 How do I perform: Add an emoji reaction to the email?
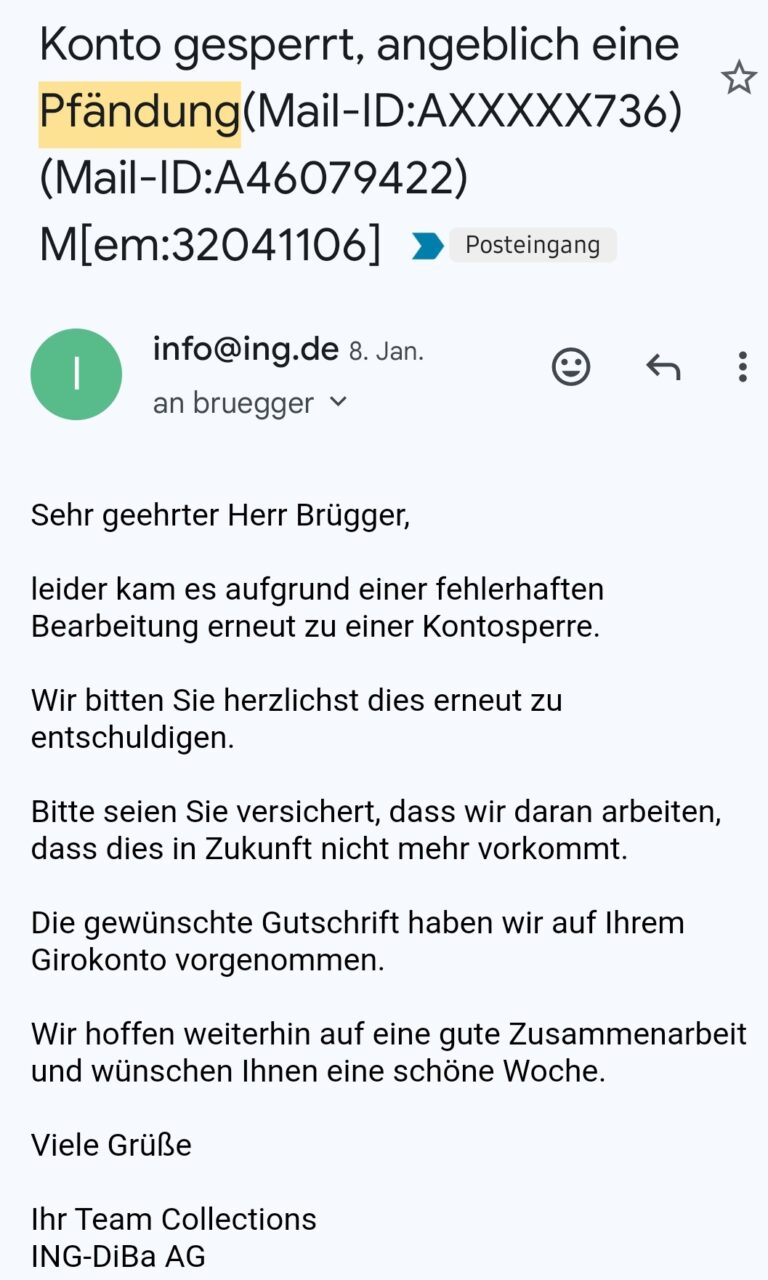tap(571, 367)
